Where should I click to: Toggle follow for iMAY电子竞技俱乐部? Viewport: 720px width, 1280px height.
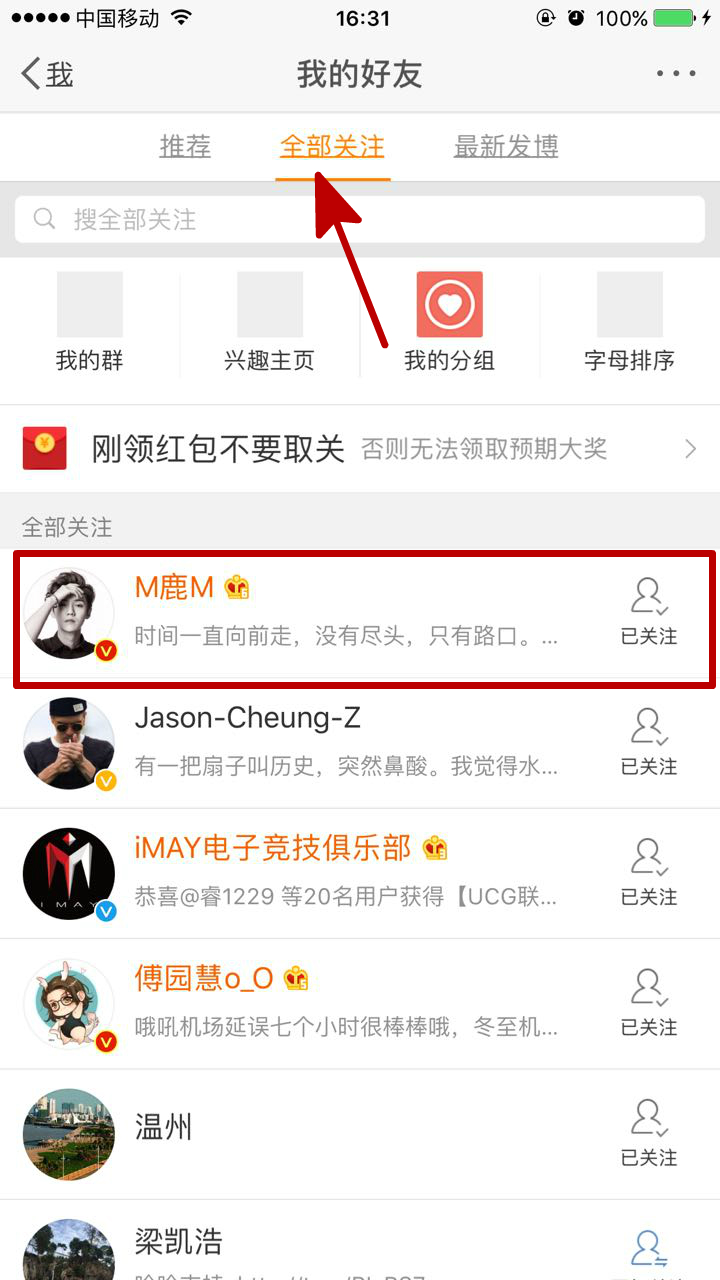click(648, 872)
